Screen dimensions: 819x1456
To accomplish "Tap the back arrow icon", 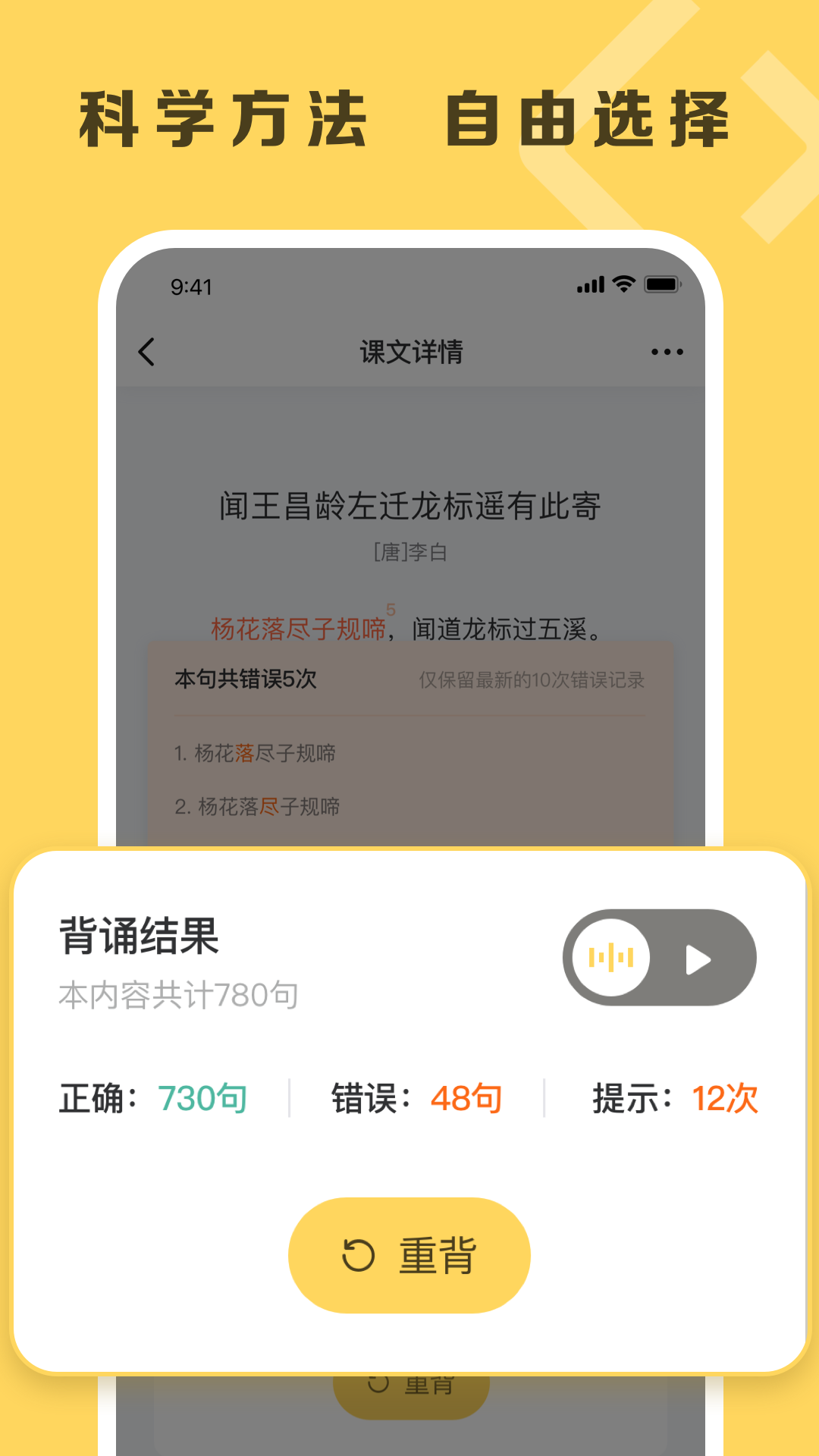I will (x=146, y=352).
